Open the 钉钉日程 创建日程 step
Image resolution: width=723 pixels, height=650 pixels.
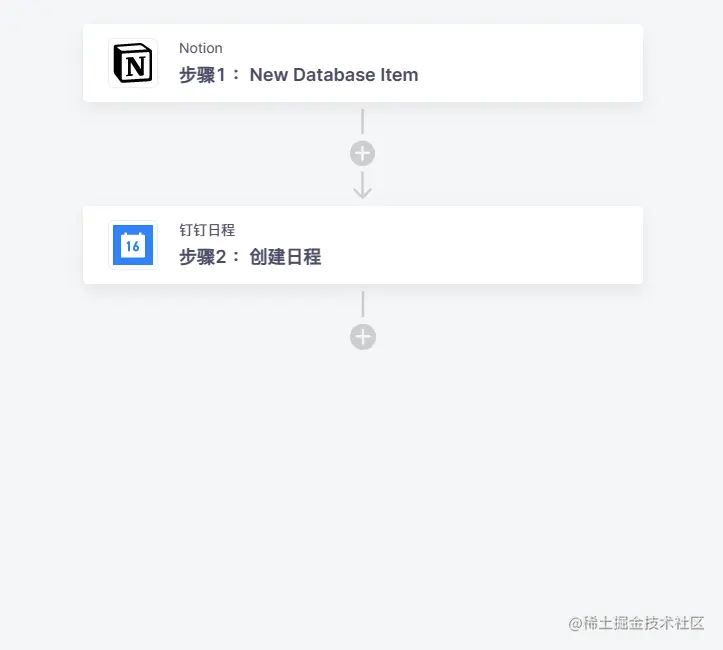(x=362, y=245)
